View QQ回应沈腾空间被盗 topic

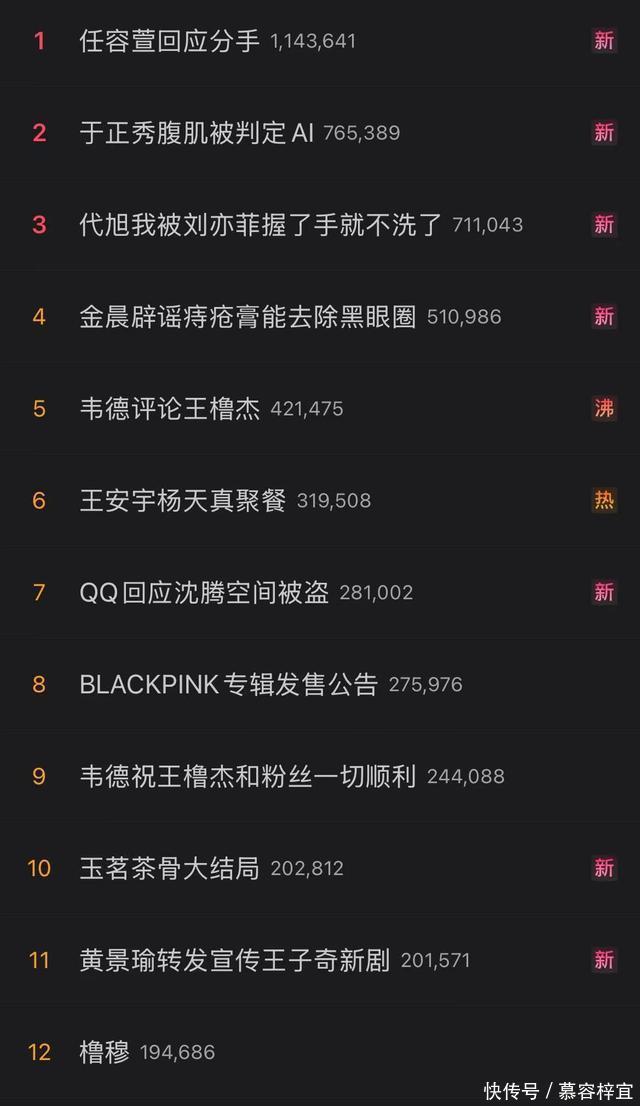click(x=204, y=593)
